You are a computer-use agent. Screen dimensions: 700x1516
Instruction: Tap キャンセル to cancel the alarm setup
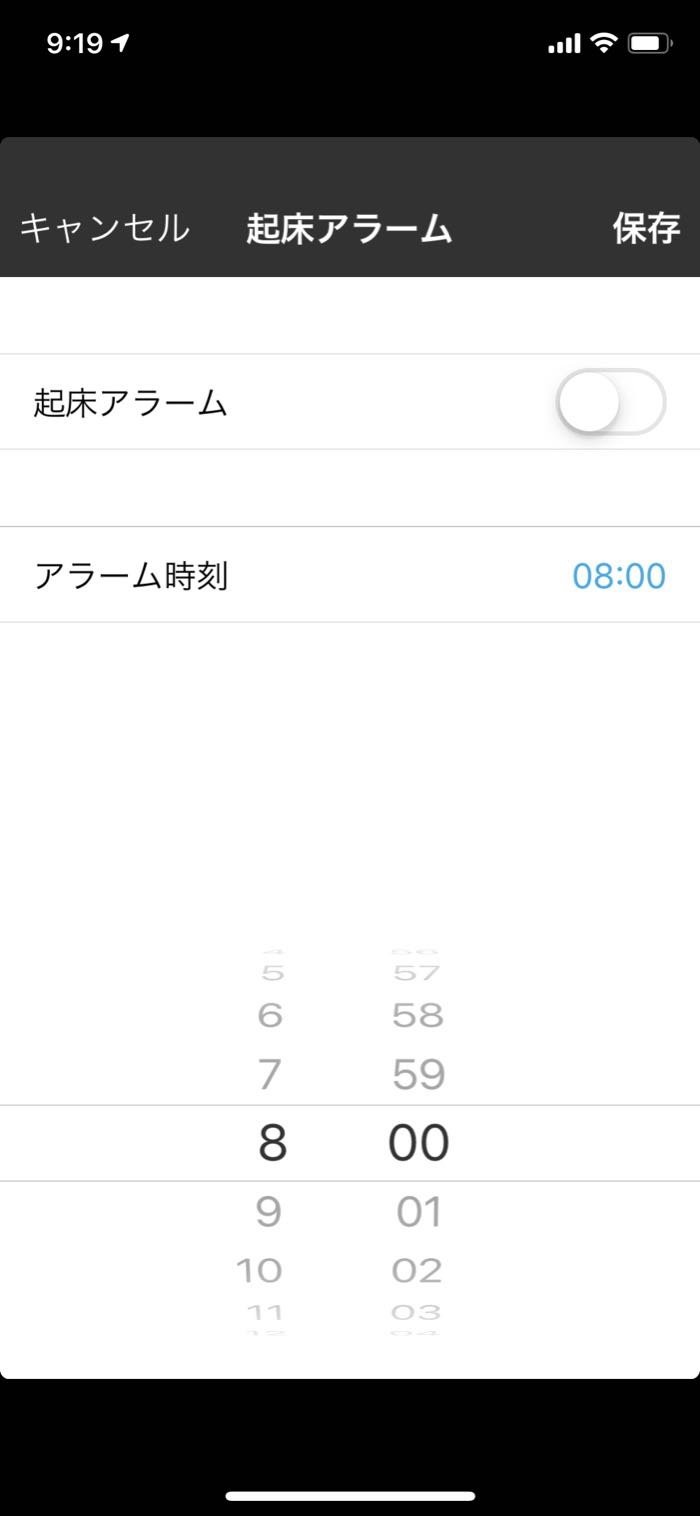coord(104,228)
